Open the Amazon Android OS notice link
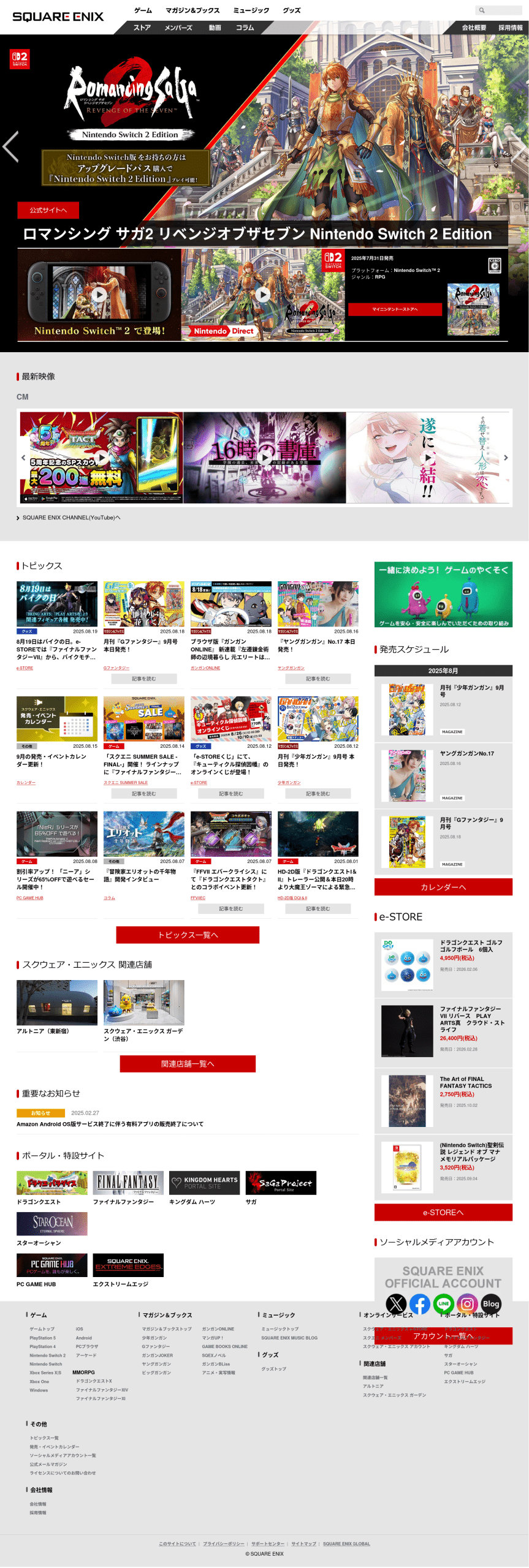The image size is (529, 1568). point(110,1124)
